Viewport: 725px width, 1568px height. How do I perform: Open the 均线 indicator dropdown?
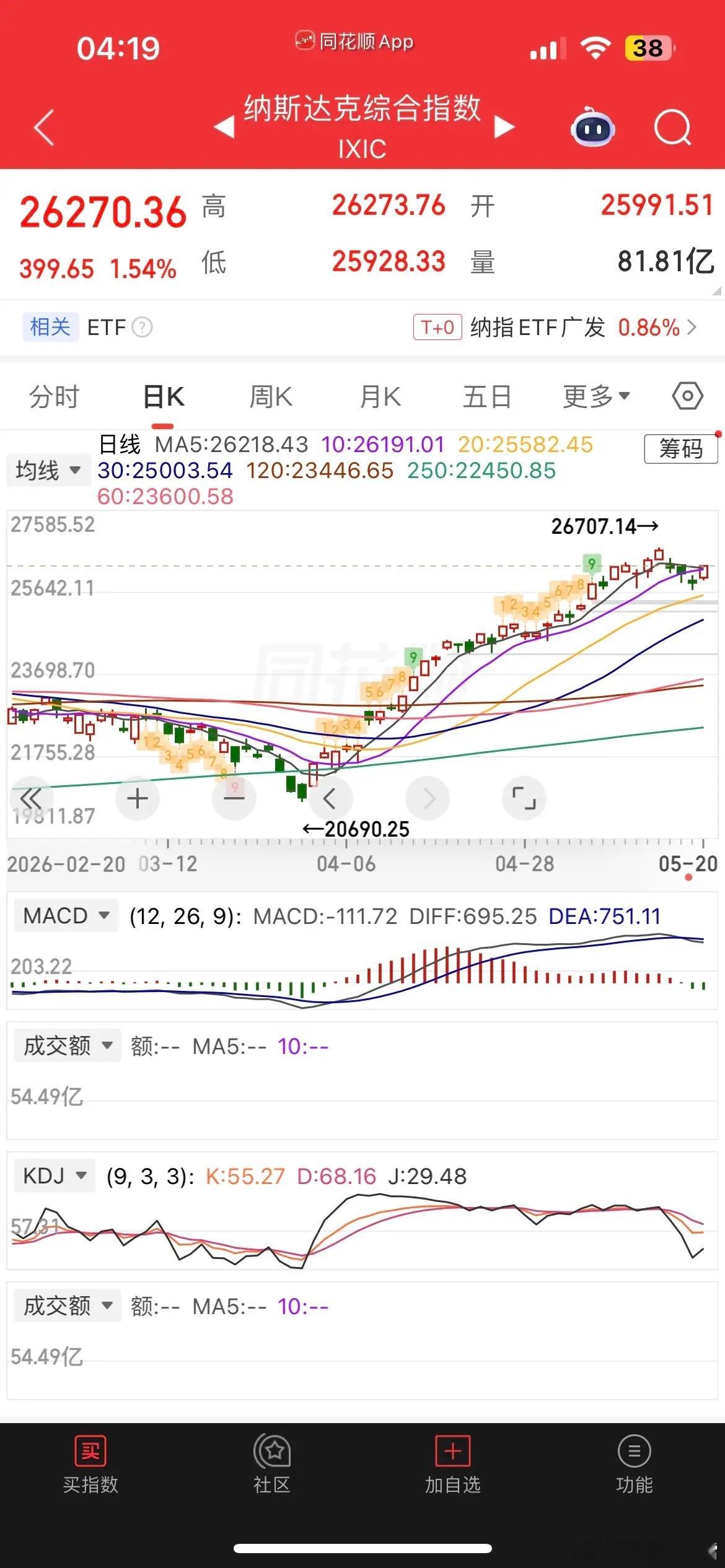[x=48, y=470]
